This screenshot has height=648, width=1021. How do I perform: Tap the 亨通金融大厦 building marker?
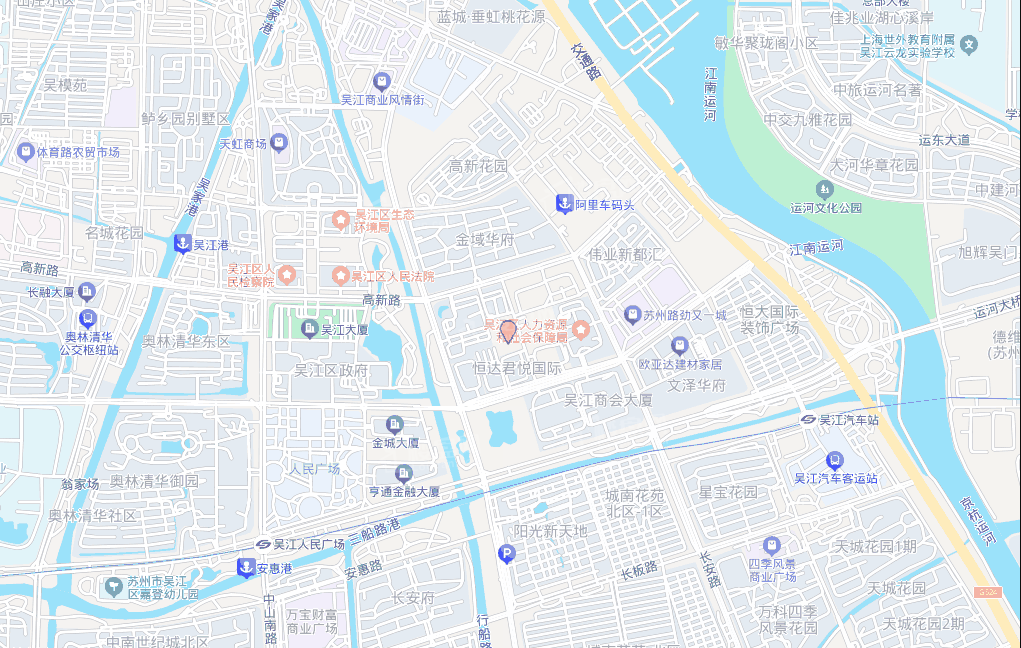404,473
